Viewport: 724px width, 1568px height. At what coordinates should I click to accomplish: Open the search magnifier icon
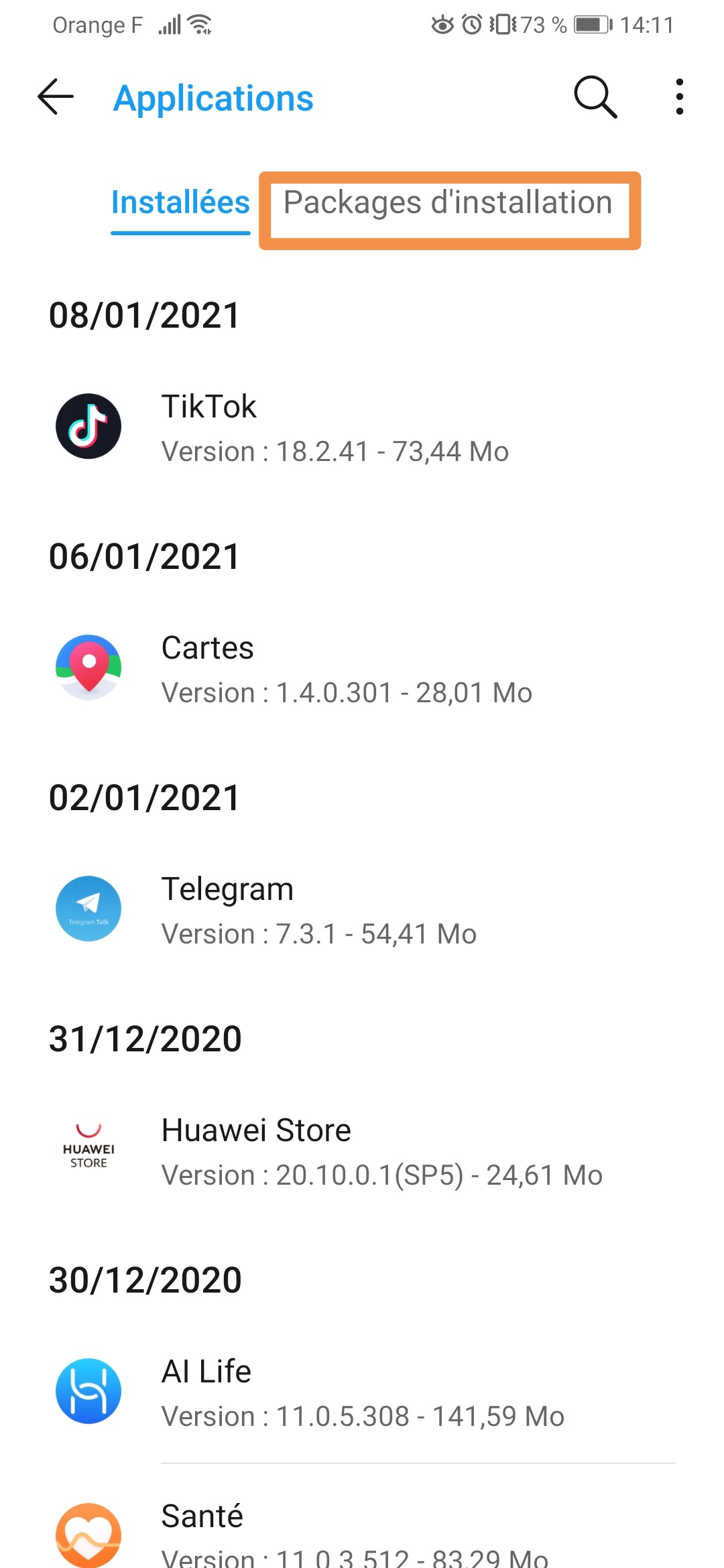pos(595,97)
